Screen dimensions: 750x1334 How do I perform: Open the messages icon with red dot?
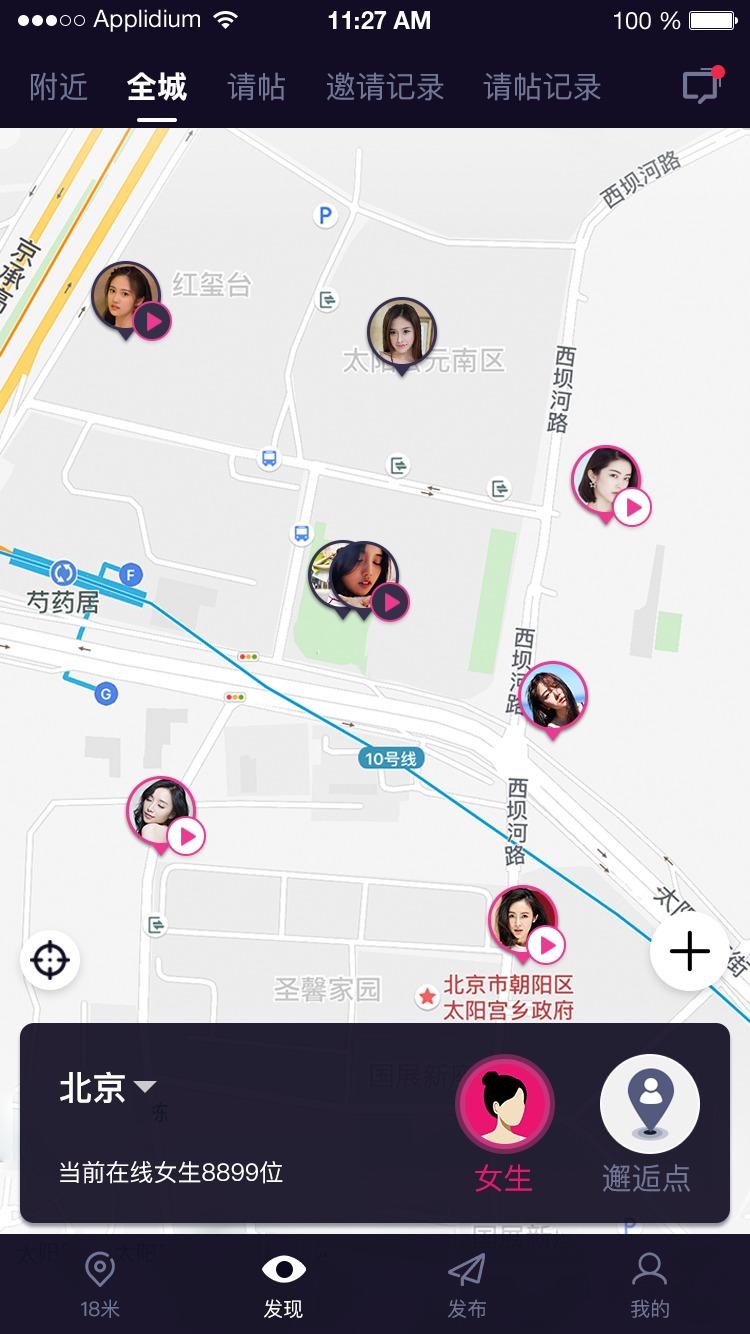coord(702,86)
